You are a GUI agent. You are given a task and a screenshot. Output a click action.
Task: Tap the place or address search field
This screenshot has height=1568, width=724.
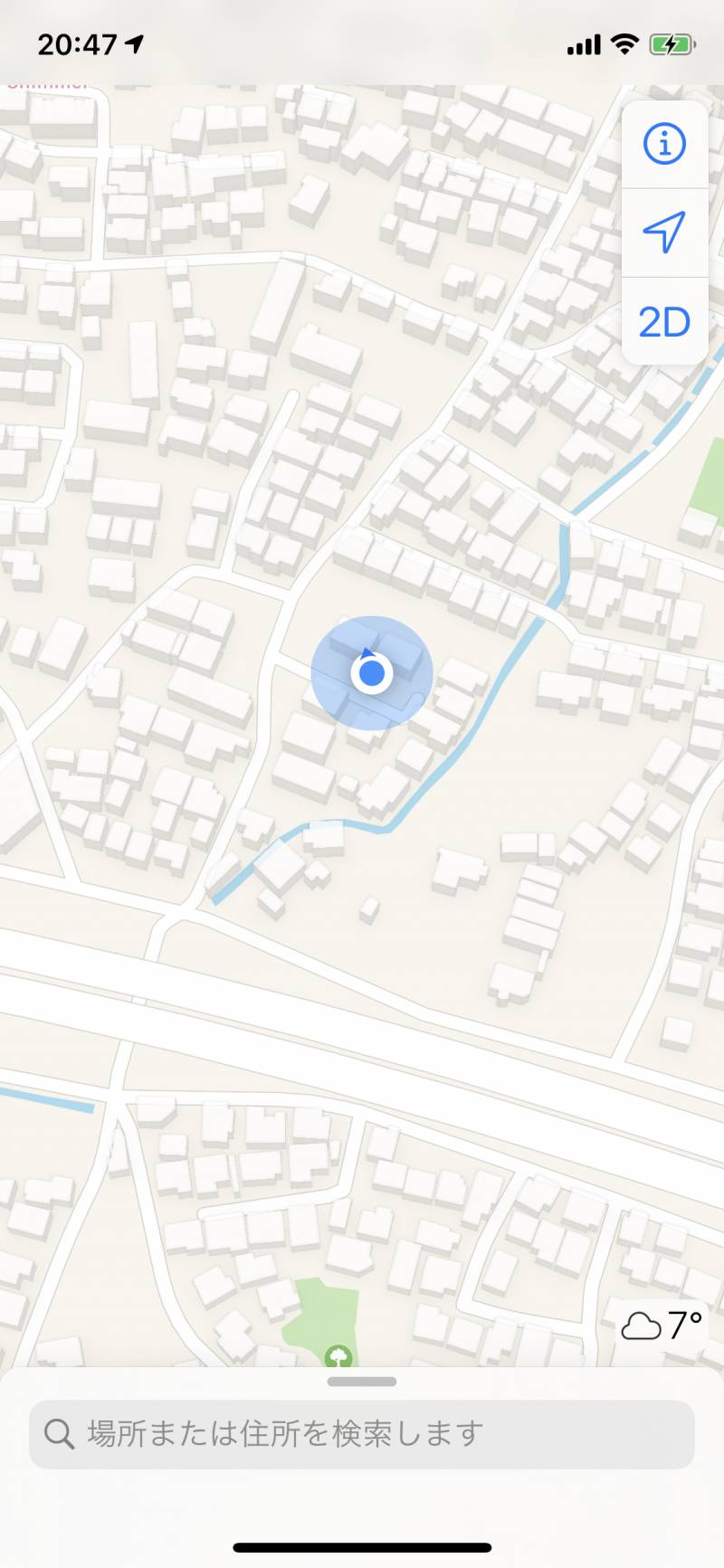[x=362, y=1434]
